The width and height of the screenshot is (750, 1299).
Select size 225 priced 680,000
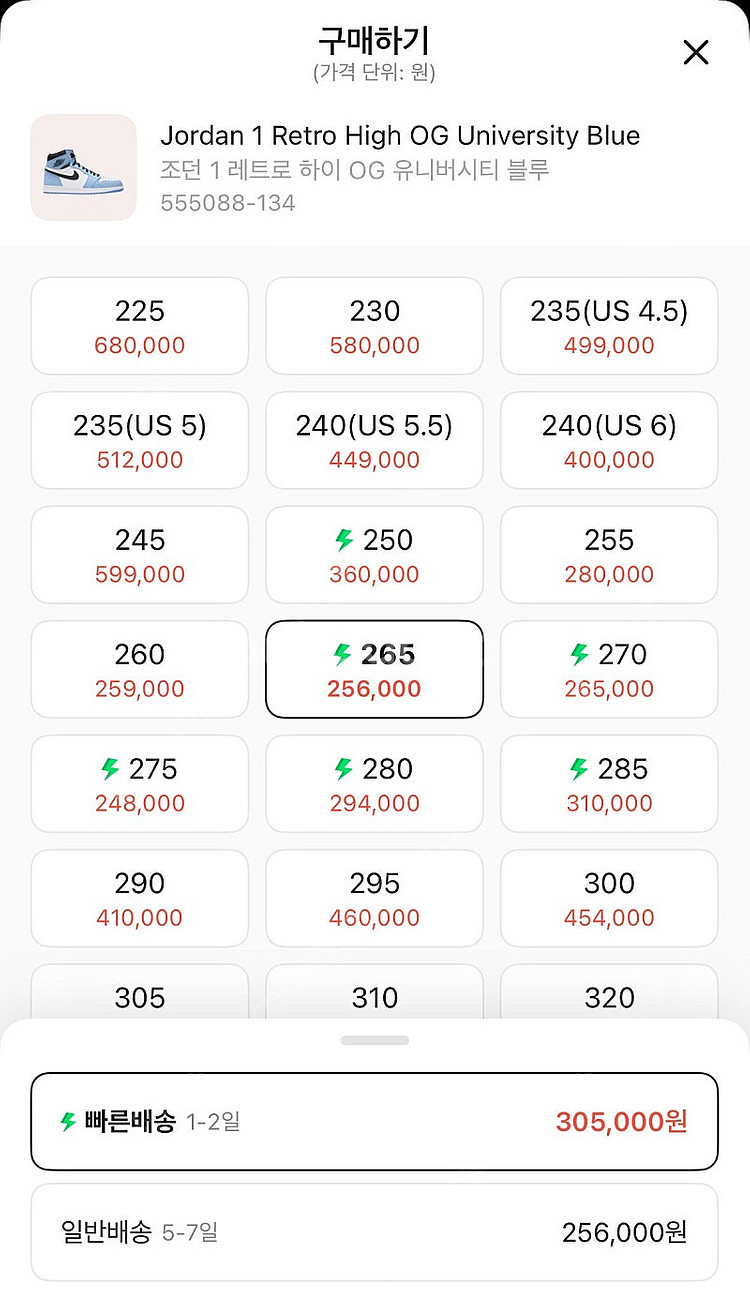click(140, 326)
